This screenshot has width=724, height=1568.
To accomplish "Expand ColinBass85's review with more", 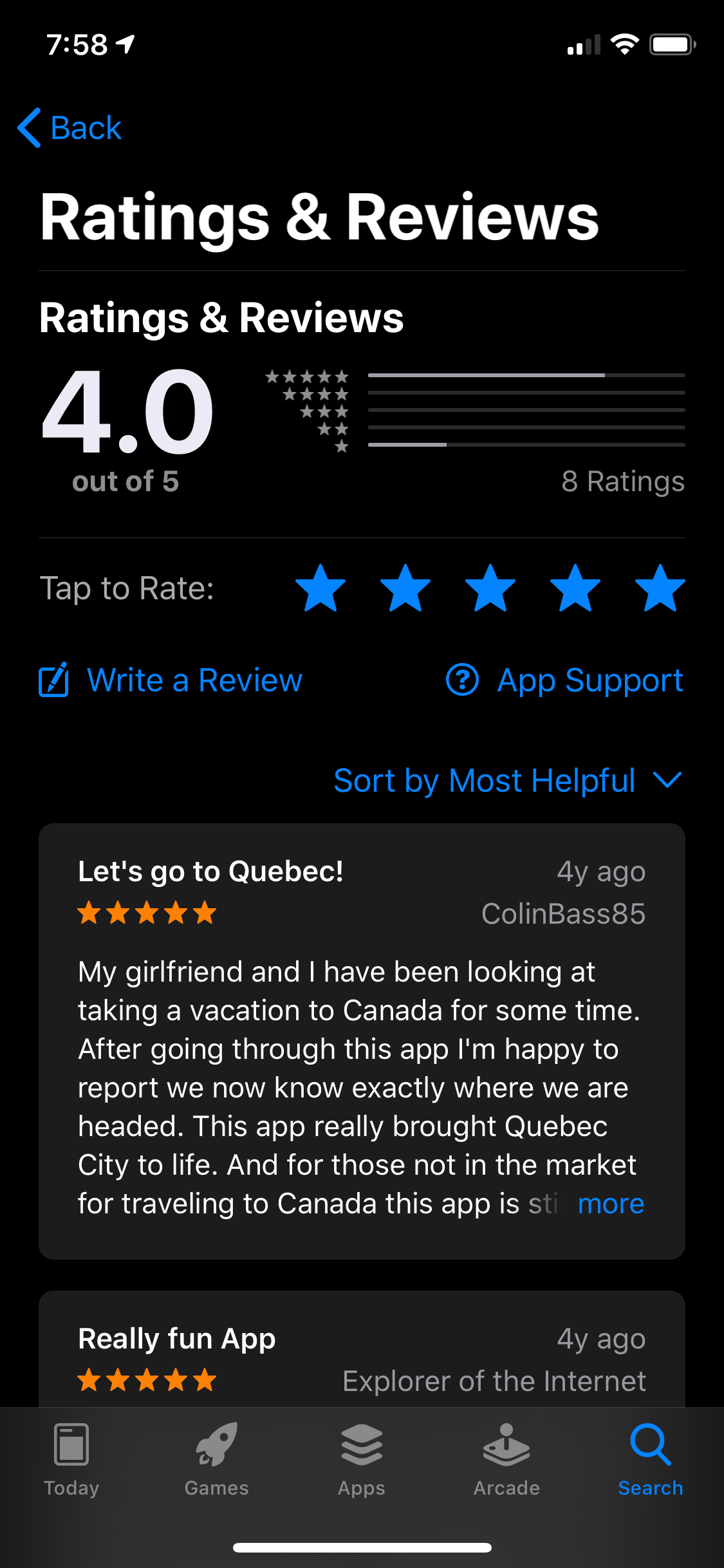I will (x=611, y=1204).
